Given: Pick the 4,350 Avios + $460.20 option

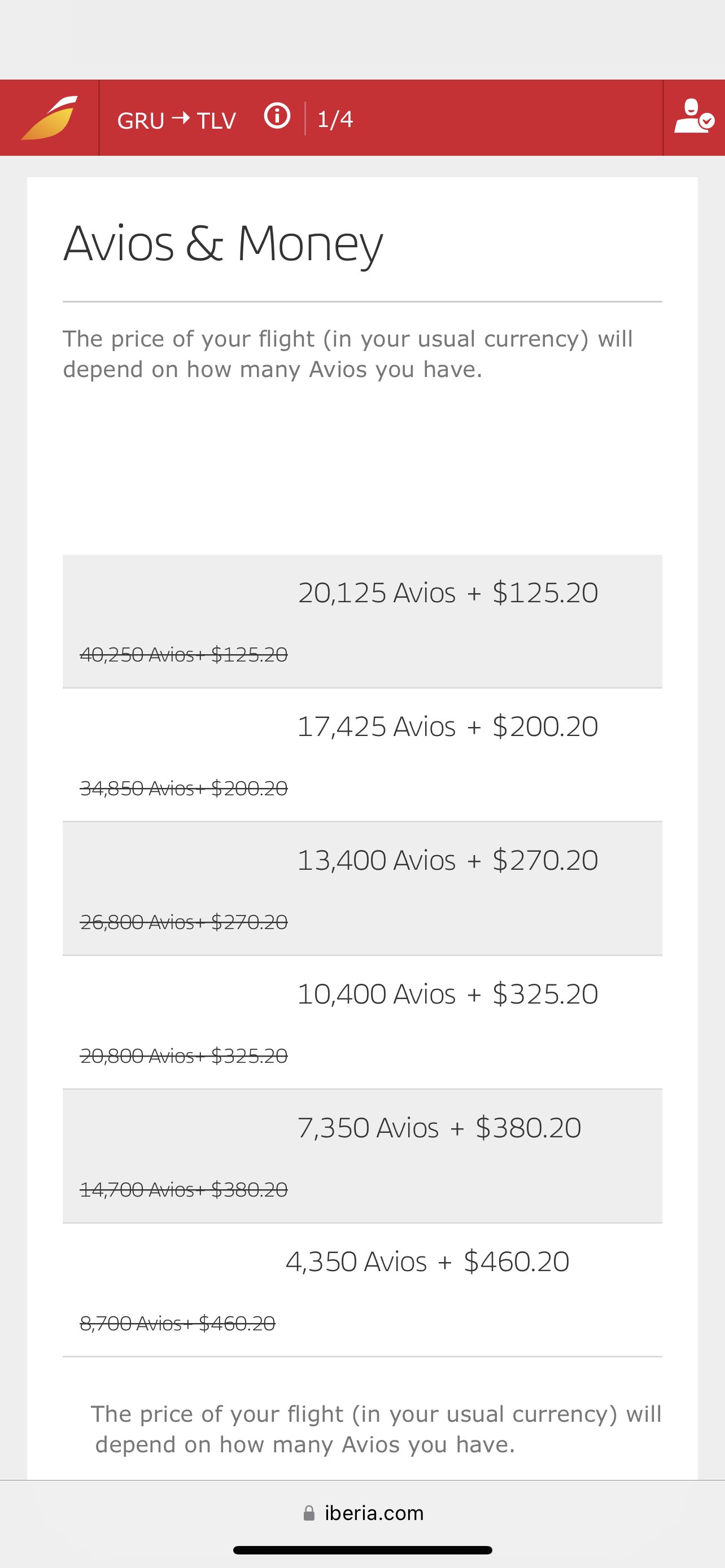Looking at the screenshot, I should 362,1289.
